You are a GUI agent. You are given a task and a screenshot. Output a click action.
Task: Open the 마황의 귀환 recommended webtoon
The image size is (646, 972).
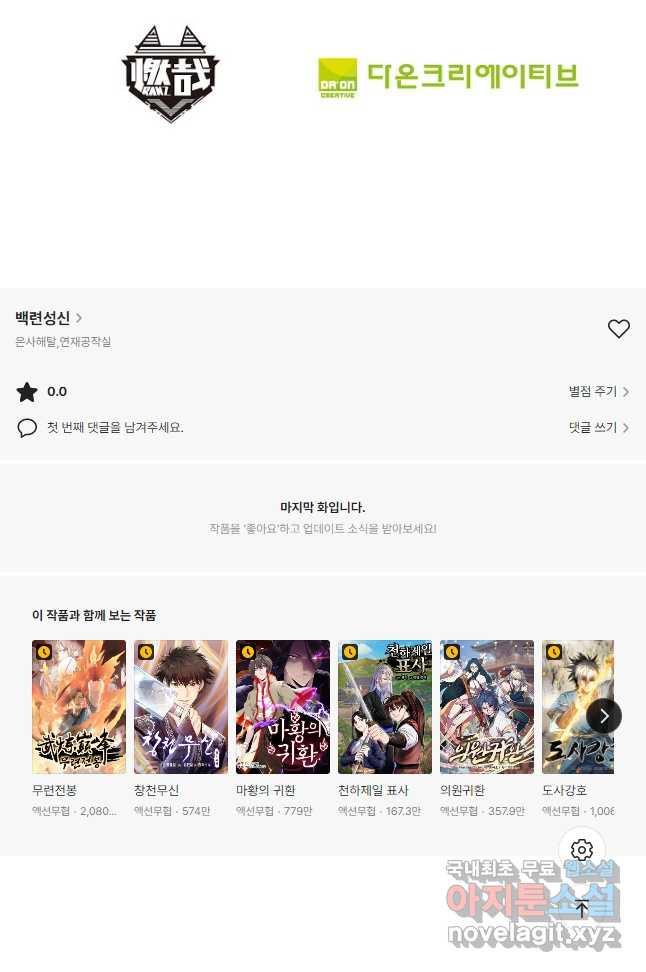click(x=283, y=707)
